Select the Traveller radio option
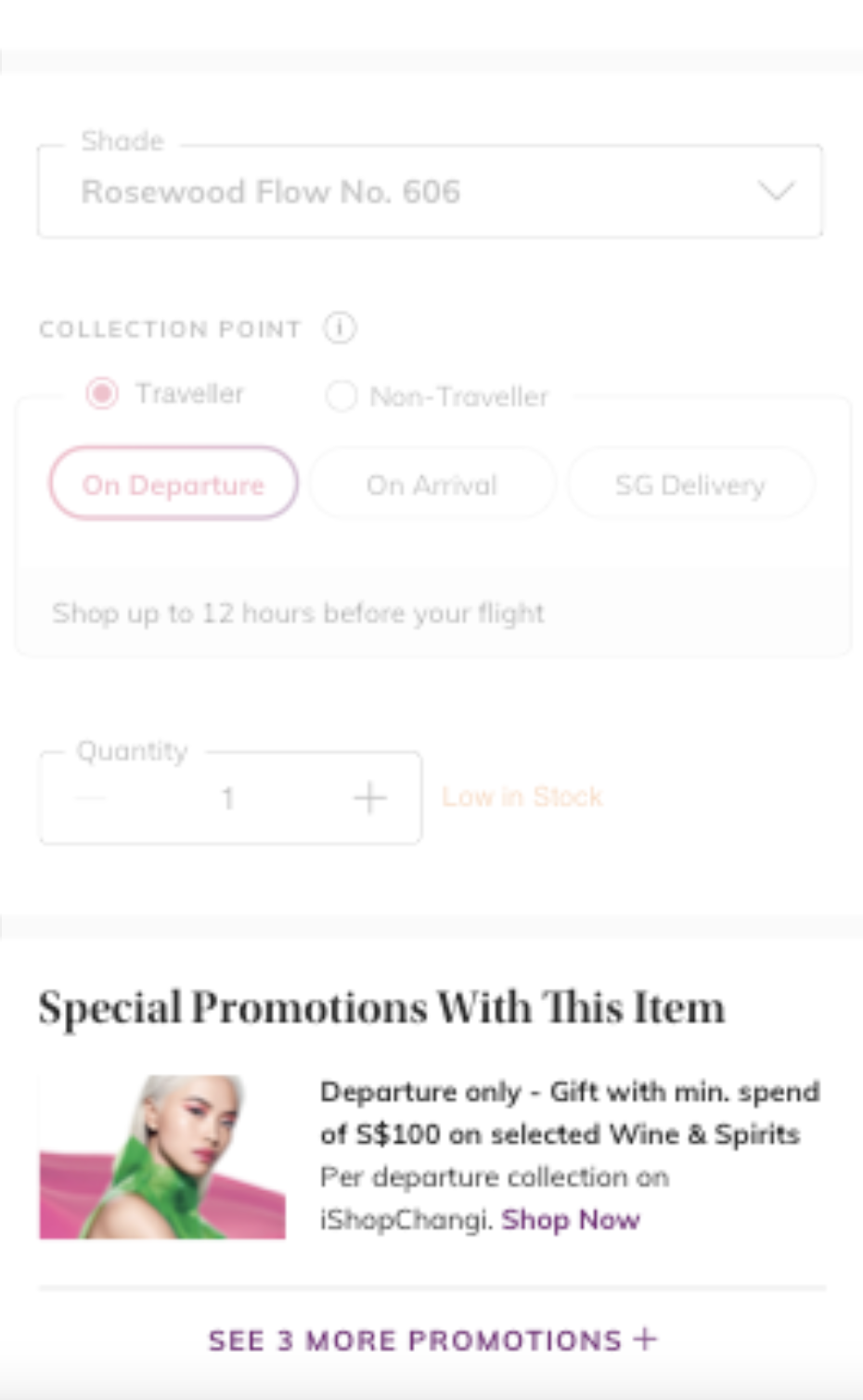 [x=102, y=394]
